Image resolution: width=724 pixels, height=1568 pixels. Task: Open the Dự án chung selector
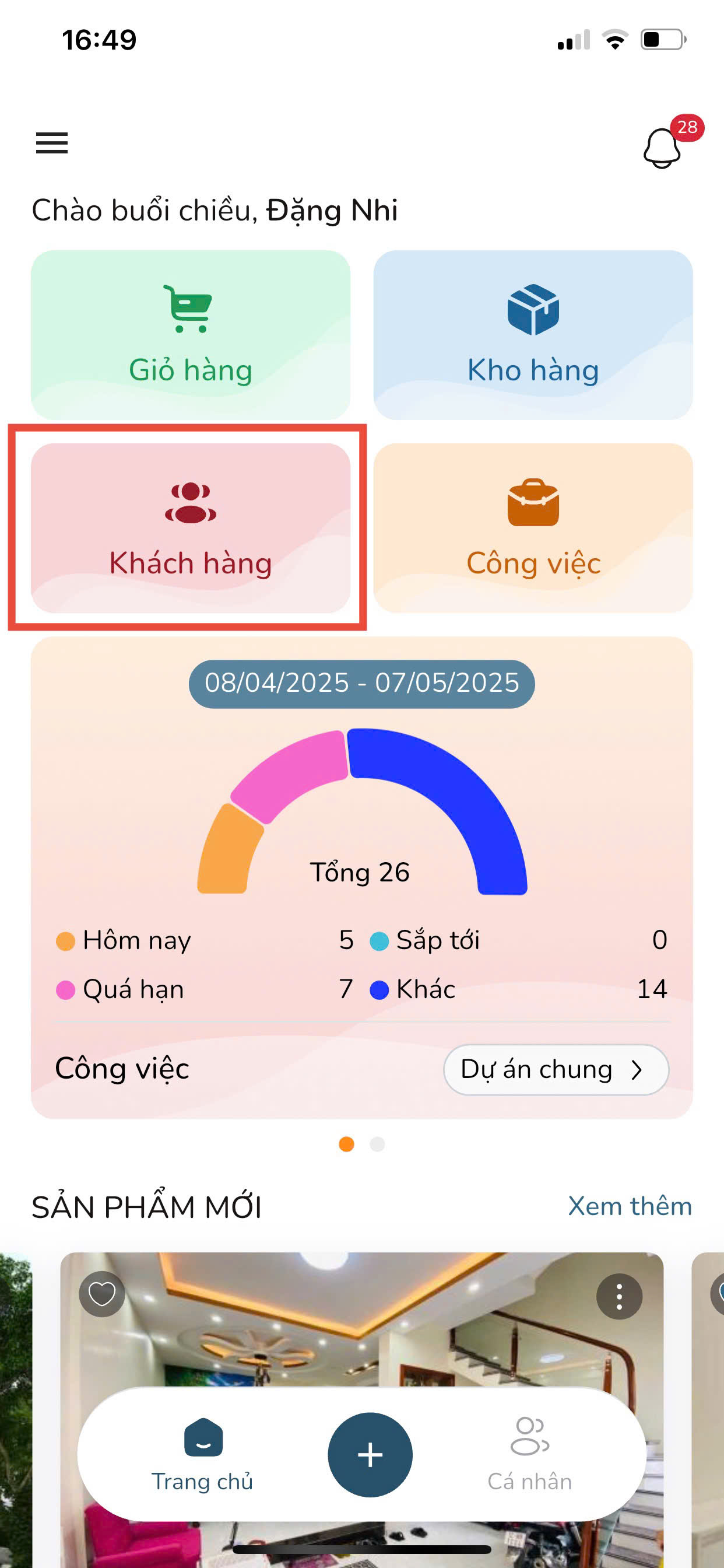(556, 1069)
